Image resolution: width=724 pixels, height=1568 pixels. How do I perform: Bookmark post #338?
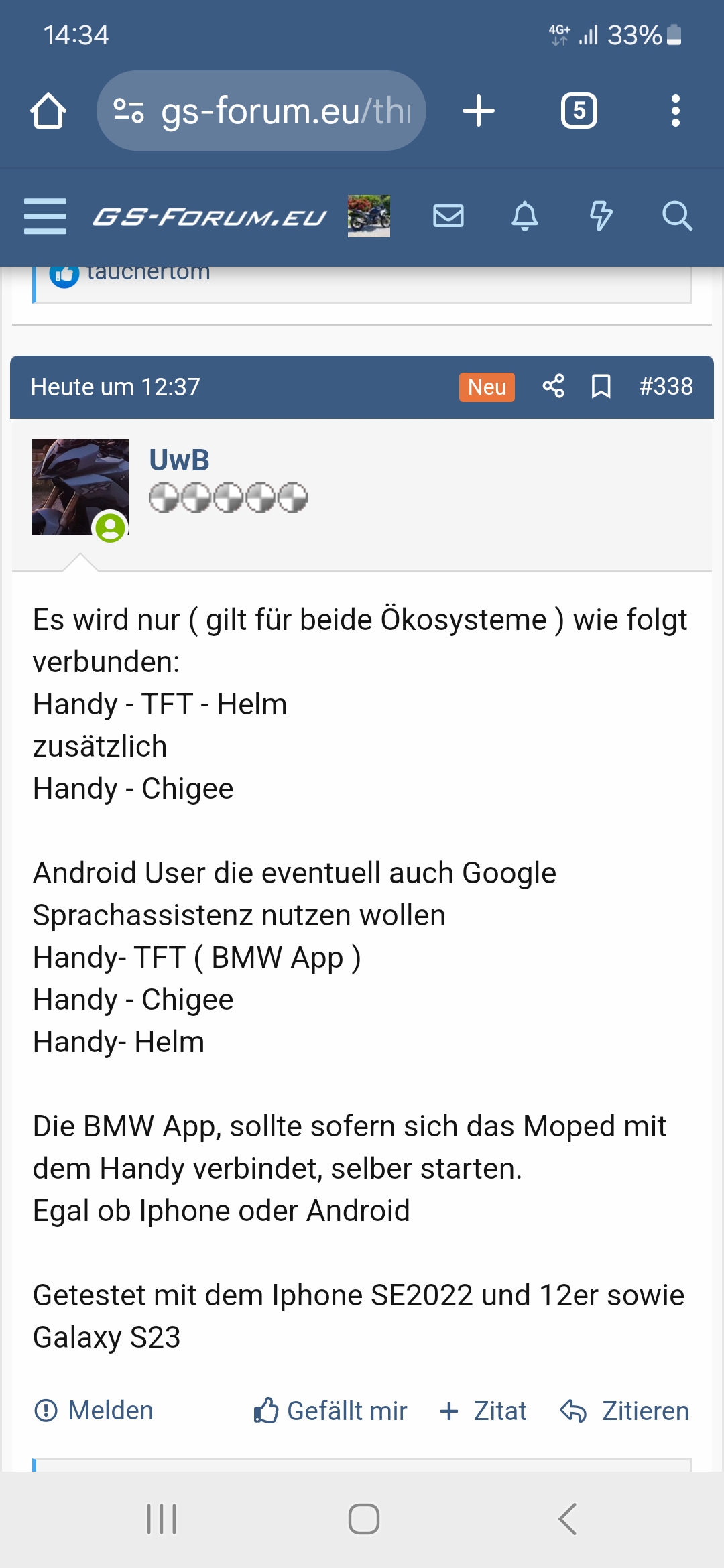coord(601,387)
